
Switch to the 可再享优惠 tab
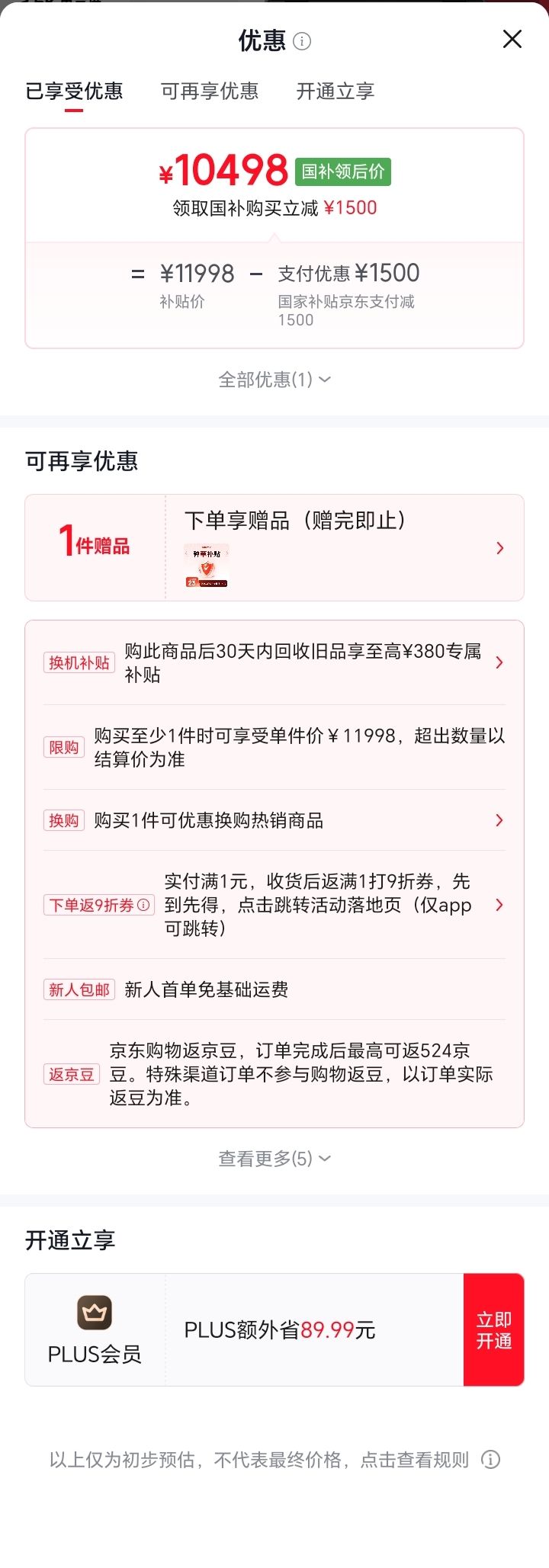pyautogui.click(x=210, y=91)
